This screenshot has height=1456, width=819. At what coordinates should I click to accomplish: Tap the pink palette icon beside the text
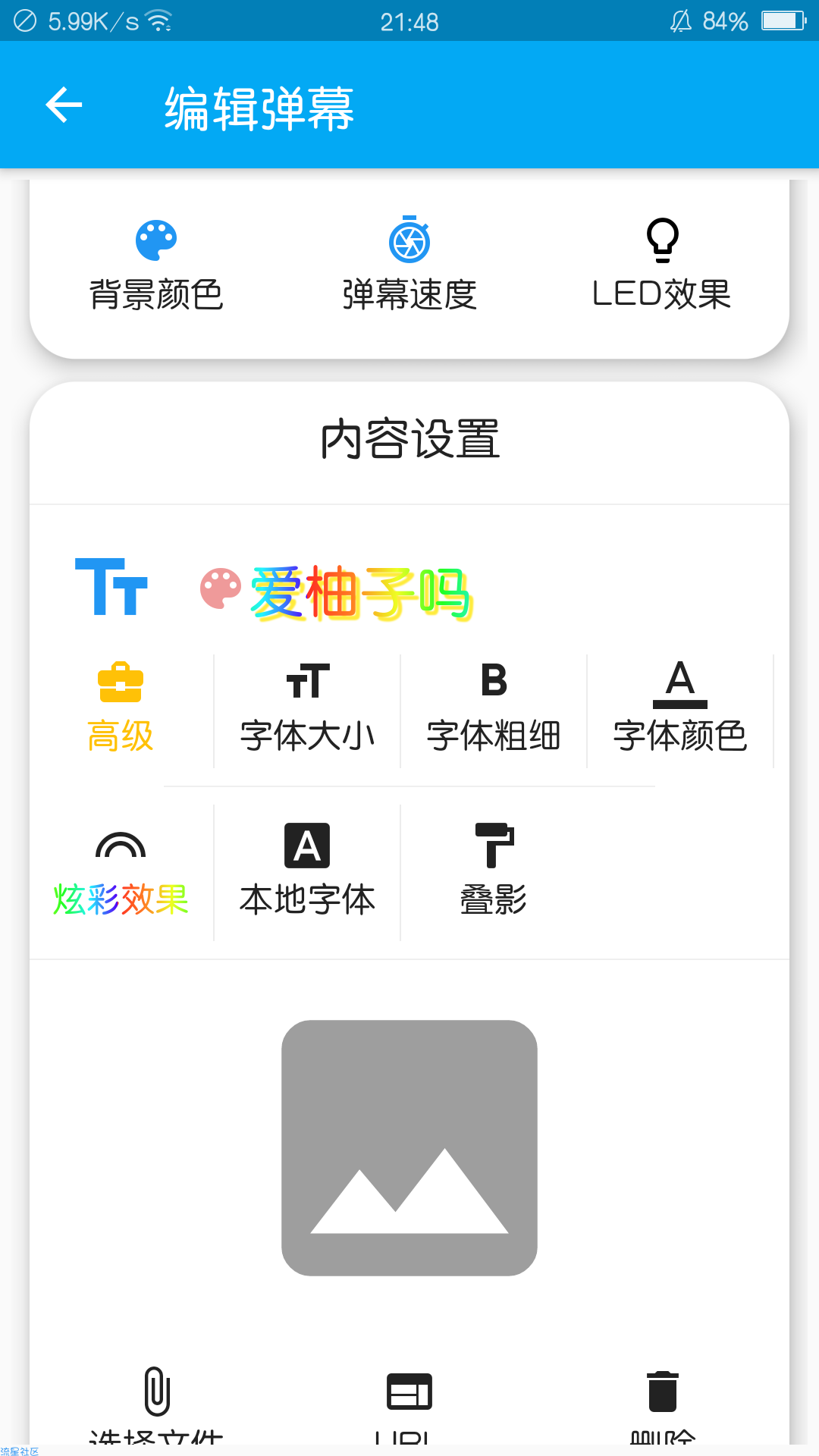221,588
